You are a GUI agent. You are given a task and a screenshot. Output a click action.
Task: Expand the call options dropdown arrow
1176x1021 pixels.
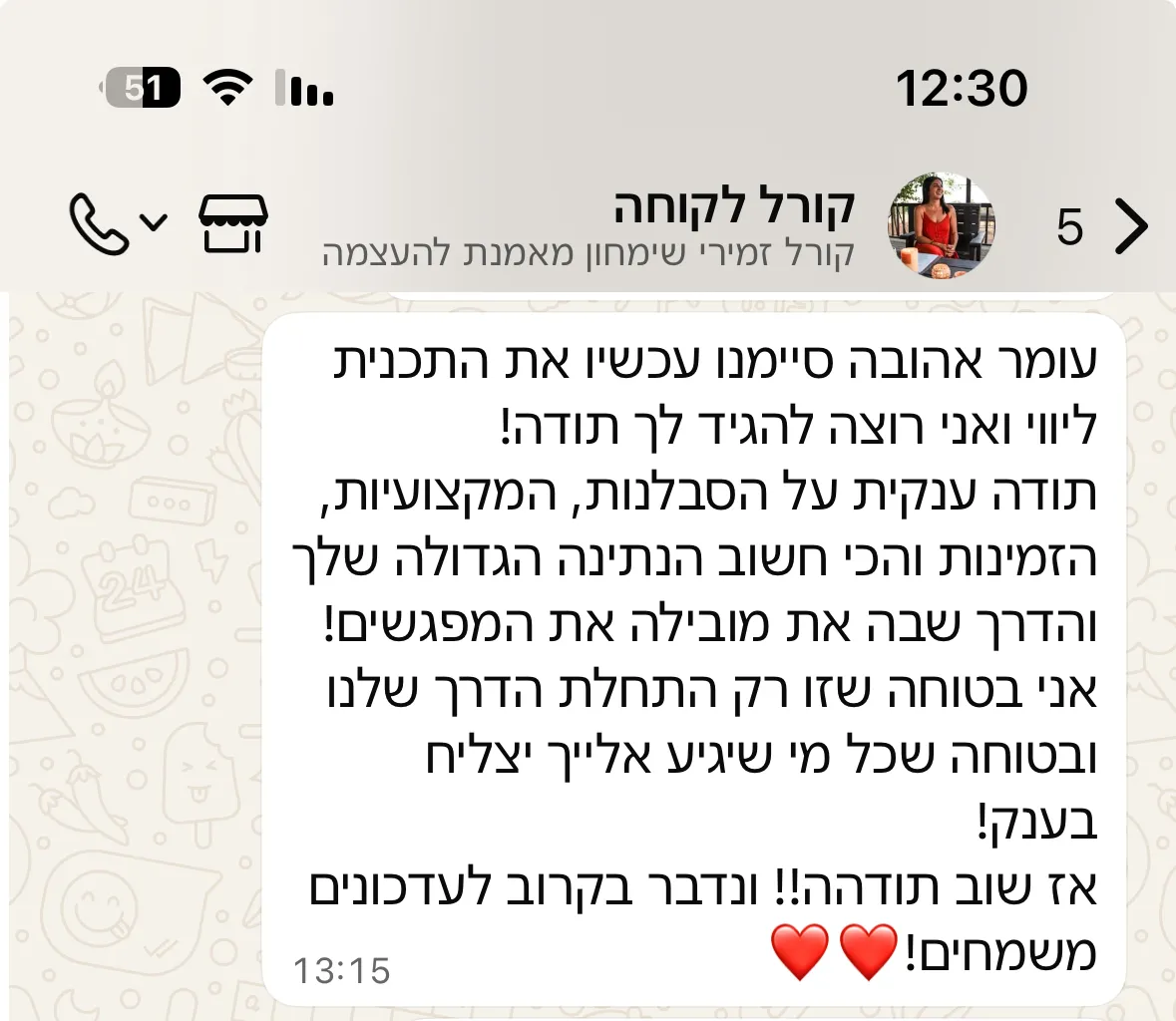[154, 221]
